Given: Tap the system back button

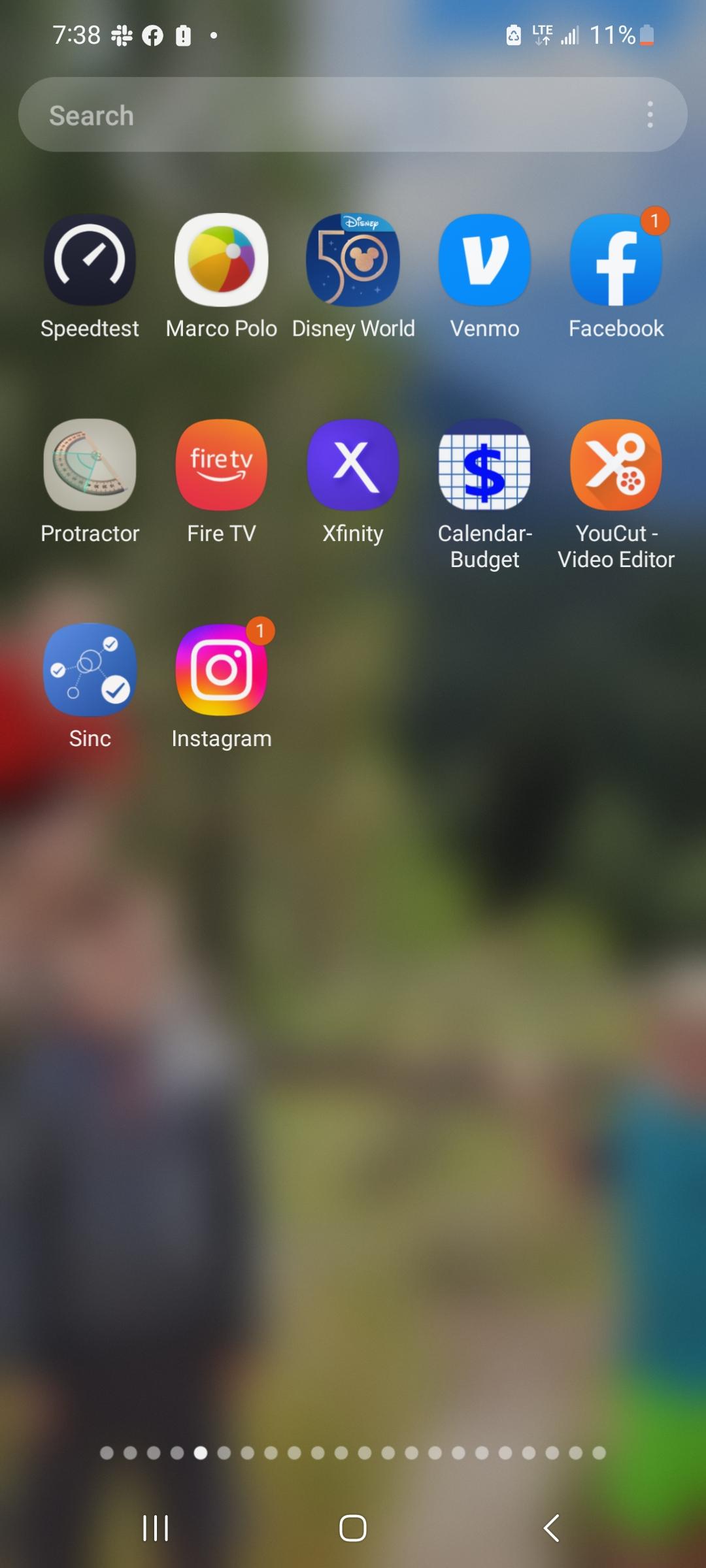Looking at the screenshot, I should click(x=551, y=1528).
